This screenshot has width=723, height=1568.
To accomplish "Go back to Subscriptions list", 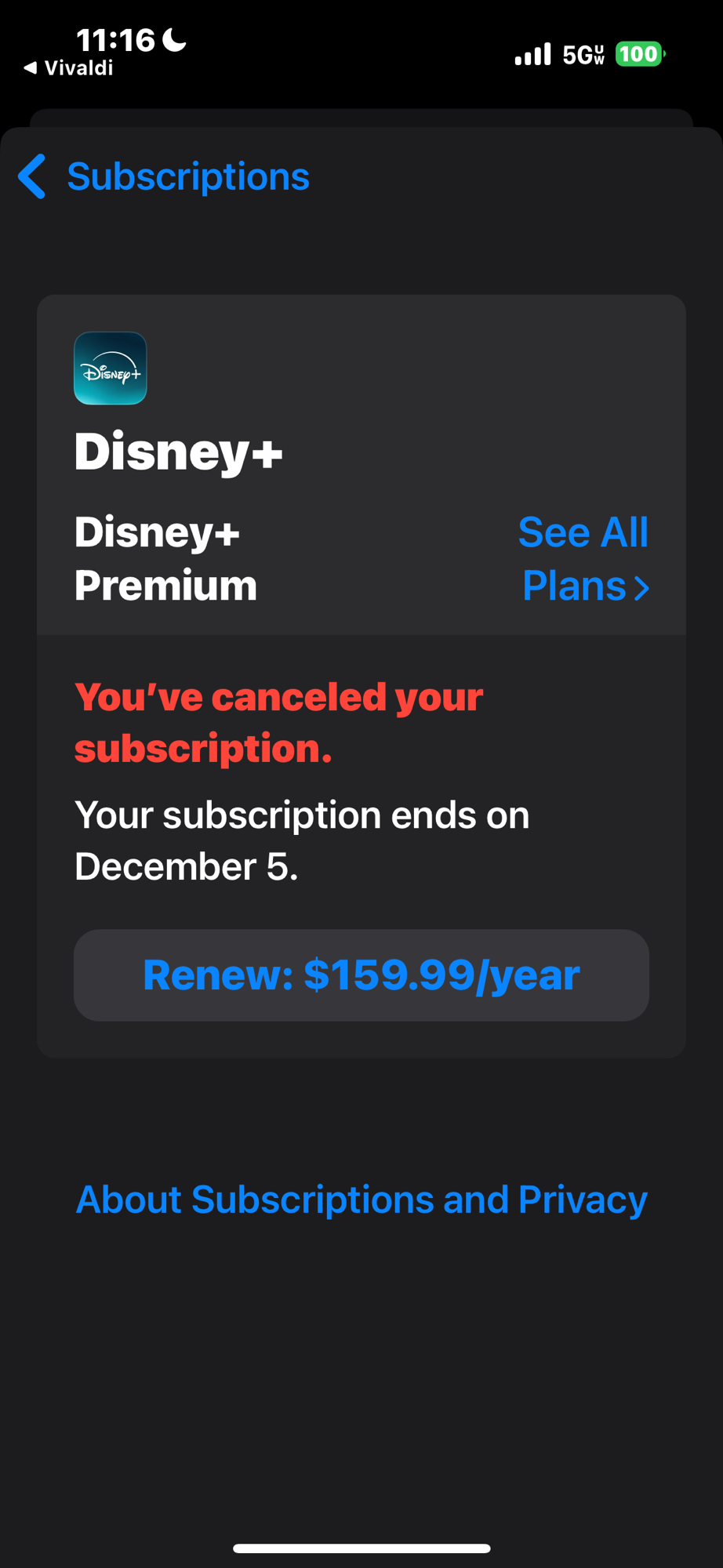I will (165, 176).
